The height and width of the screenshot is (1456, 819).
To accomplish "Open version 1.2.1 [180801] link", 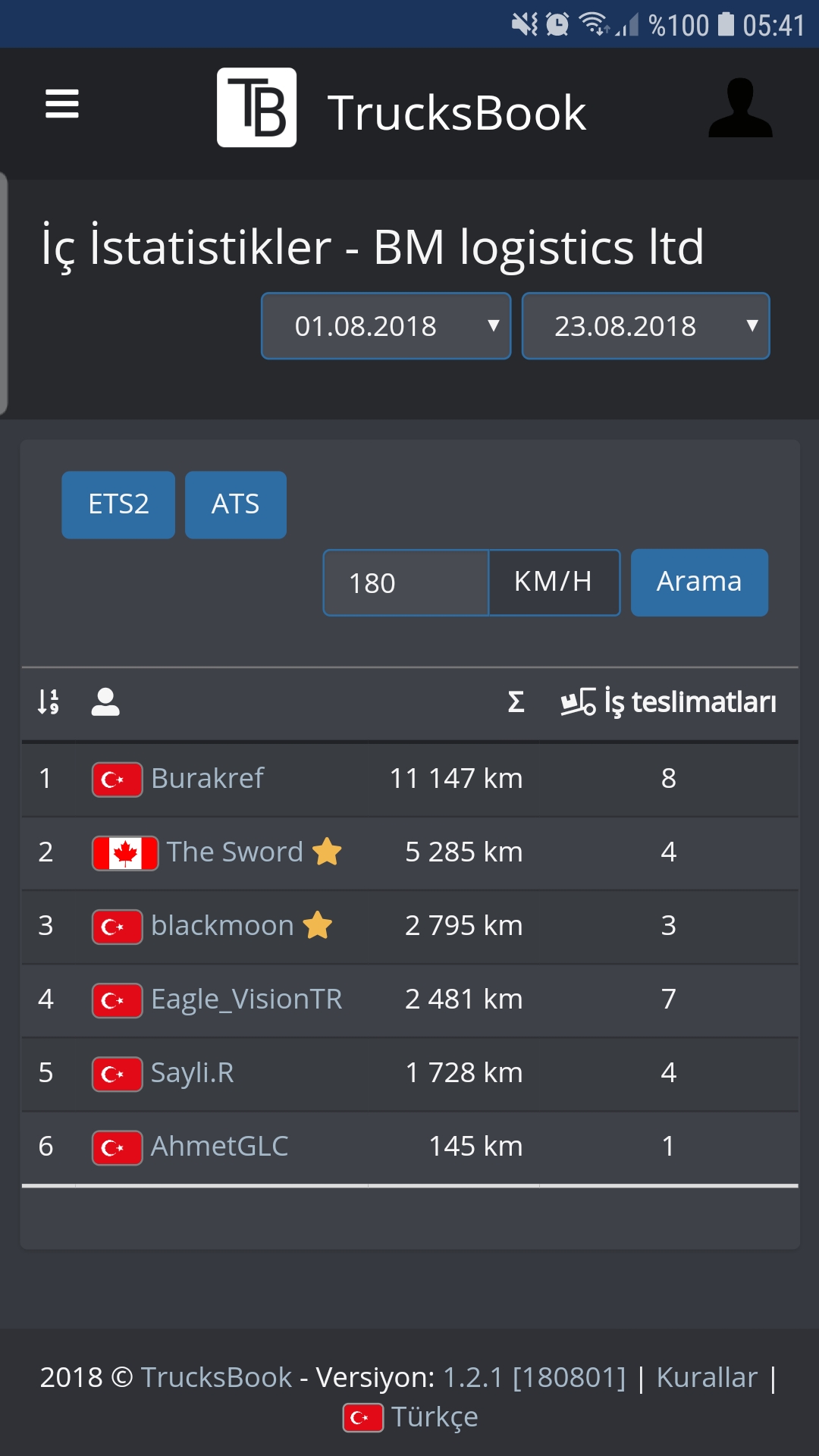I will [x=535, y=1377].
